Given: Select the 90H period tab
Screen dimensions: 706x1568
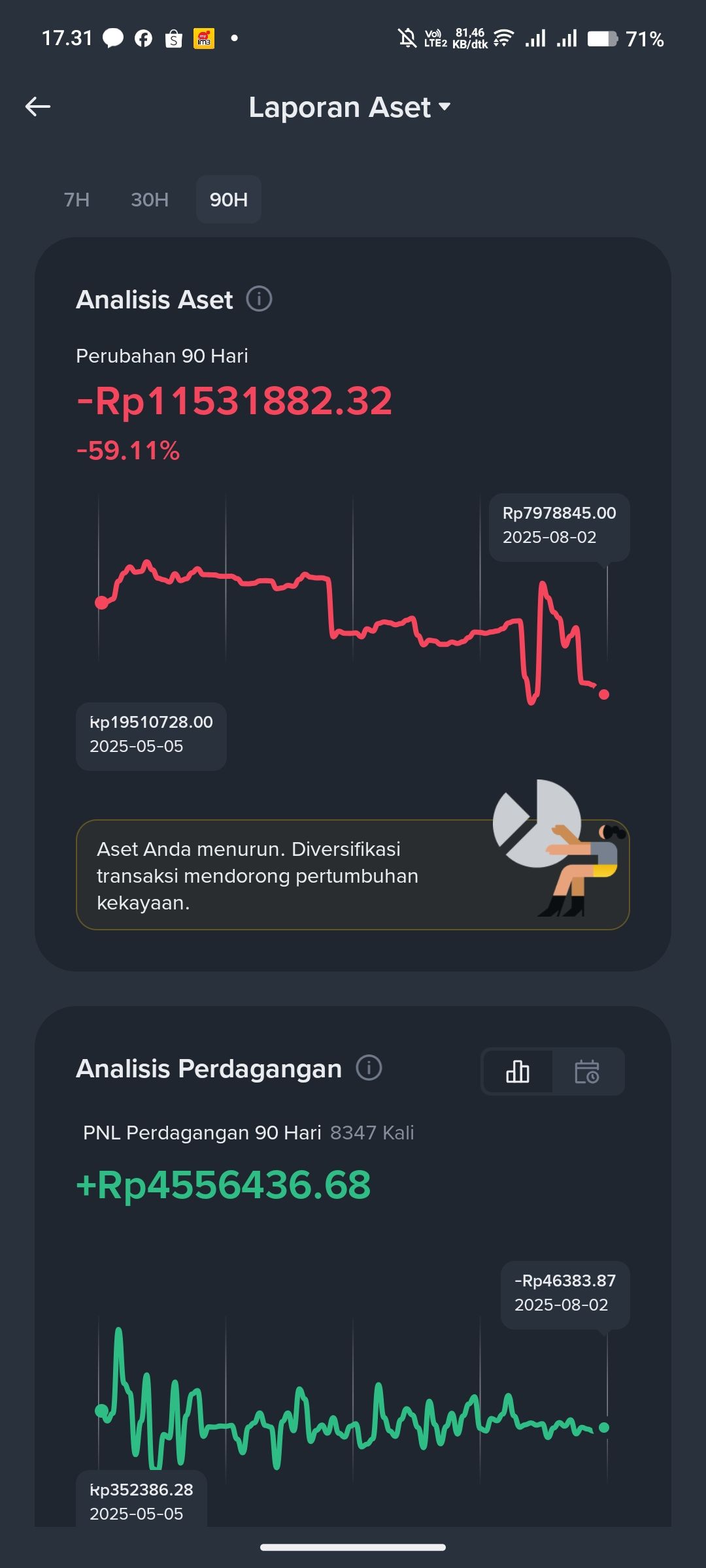Looking at the screenshot, I should [229, 199].
